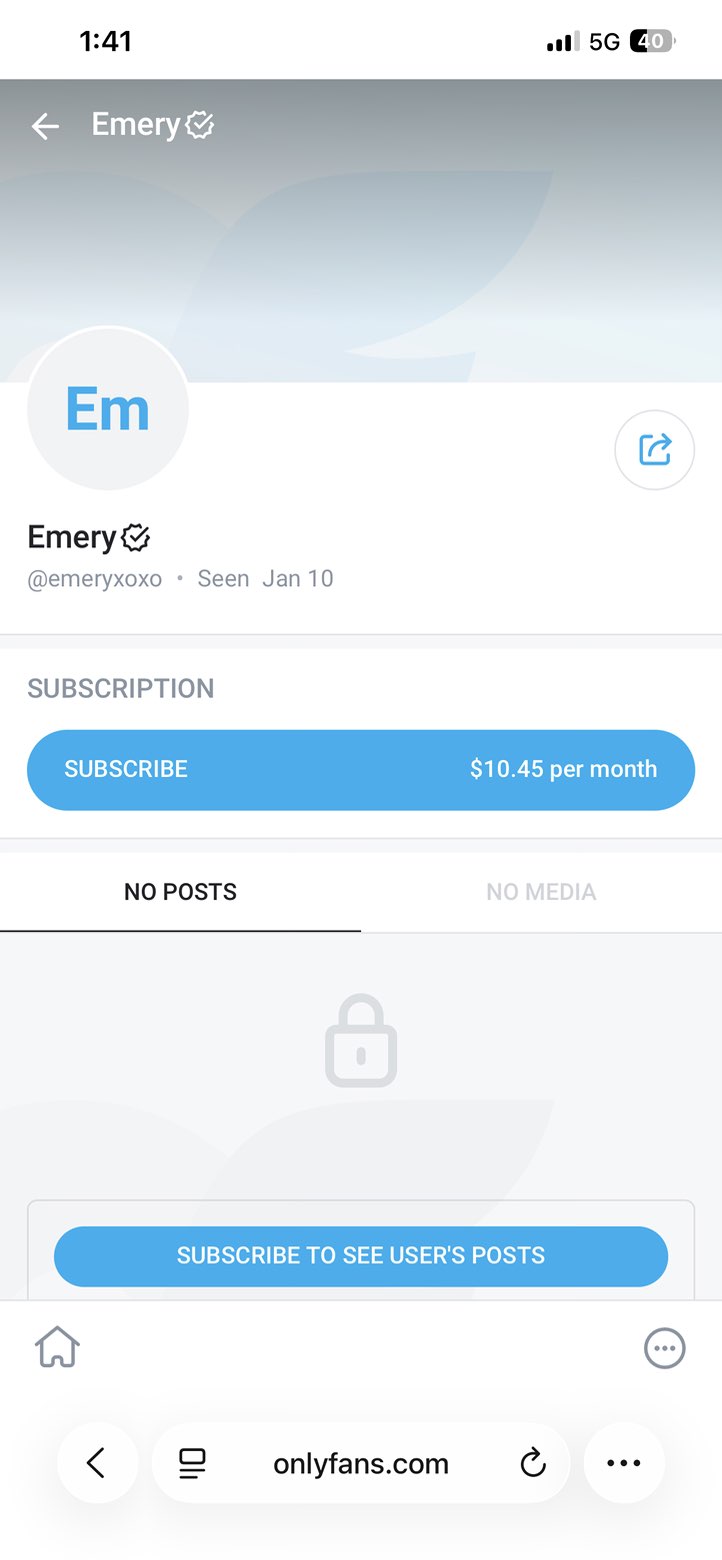
Task: Tap Subscribe to see user's posts
Action: click(360, 1256)
